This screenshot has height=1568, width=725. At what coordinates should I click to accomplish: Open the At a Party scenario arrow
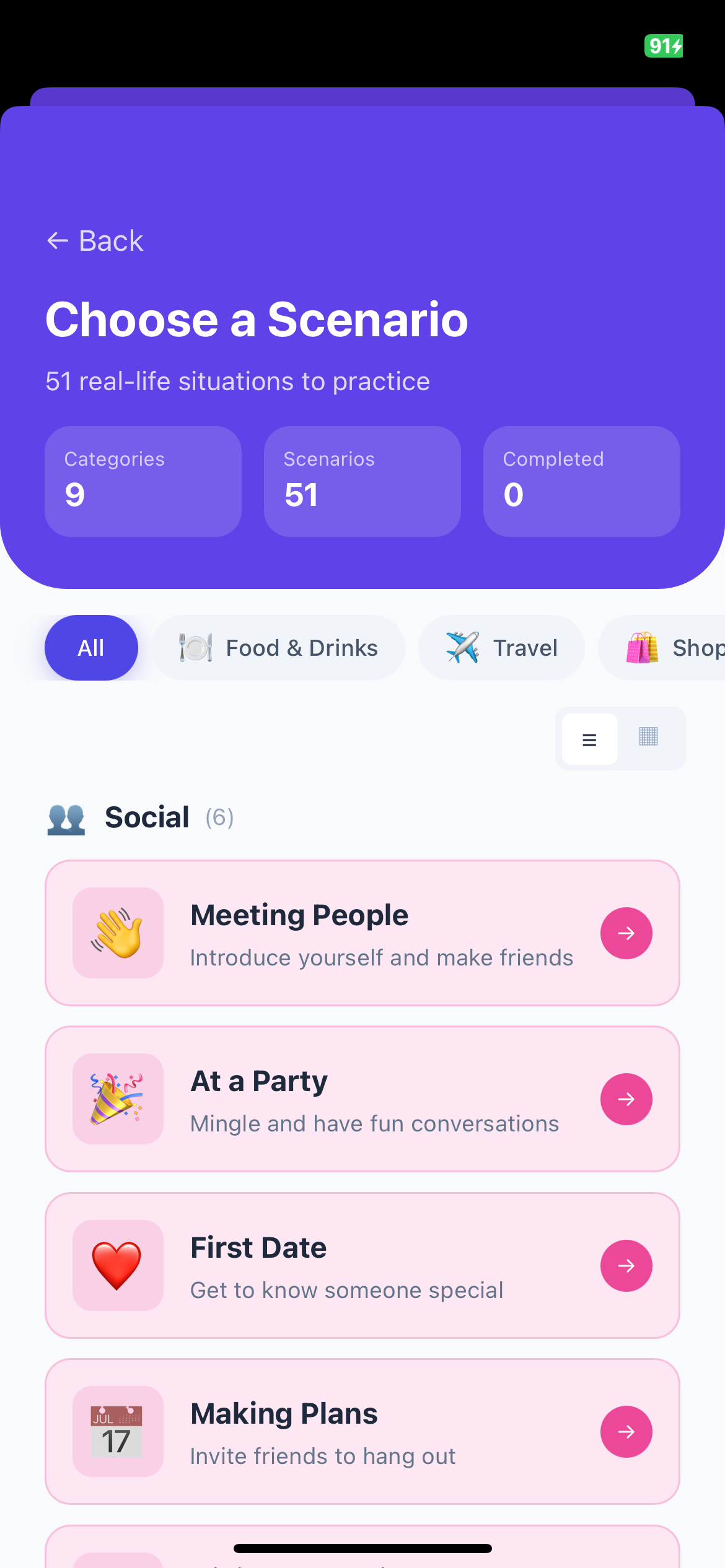pyautogui.click(x=626, y=1099)
